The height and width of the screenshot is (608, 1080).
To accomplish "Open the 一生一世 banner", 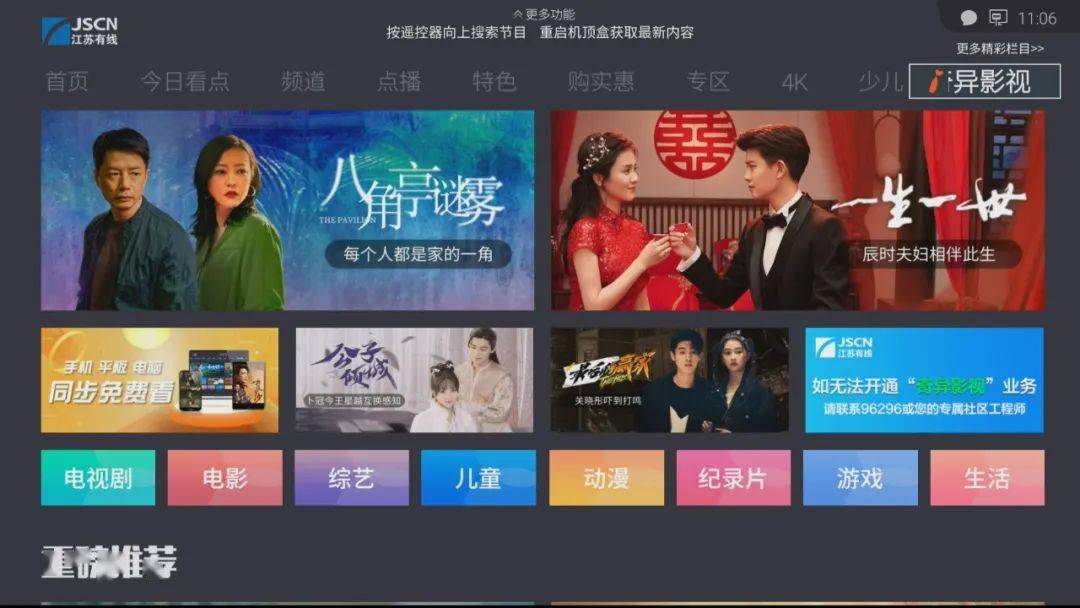I will pyautogui.click(x=797, y=210).
